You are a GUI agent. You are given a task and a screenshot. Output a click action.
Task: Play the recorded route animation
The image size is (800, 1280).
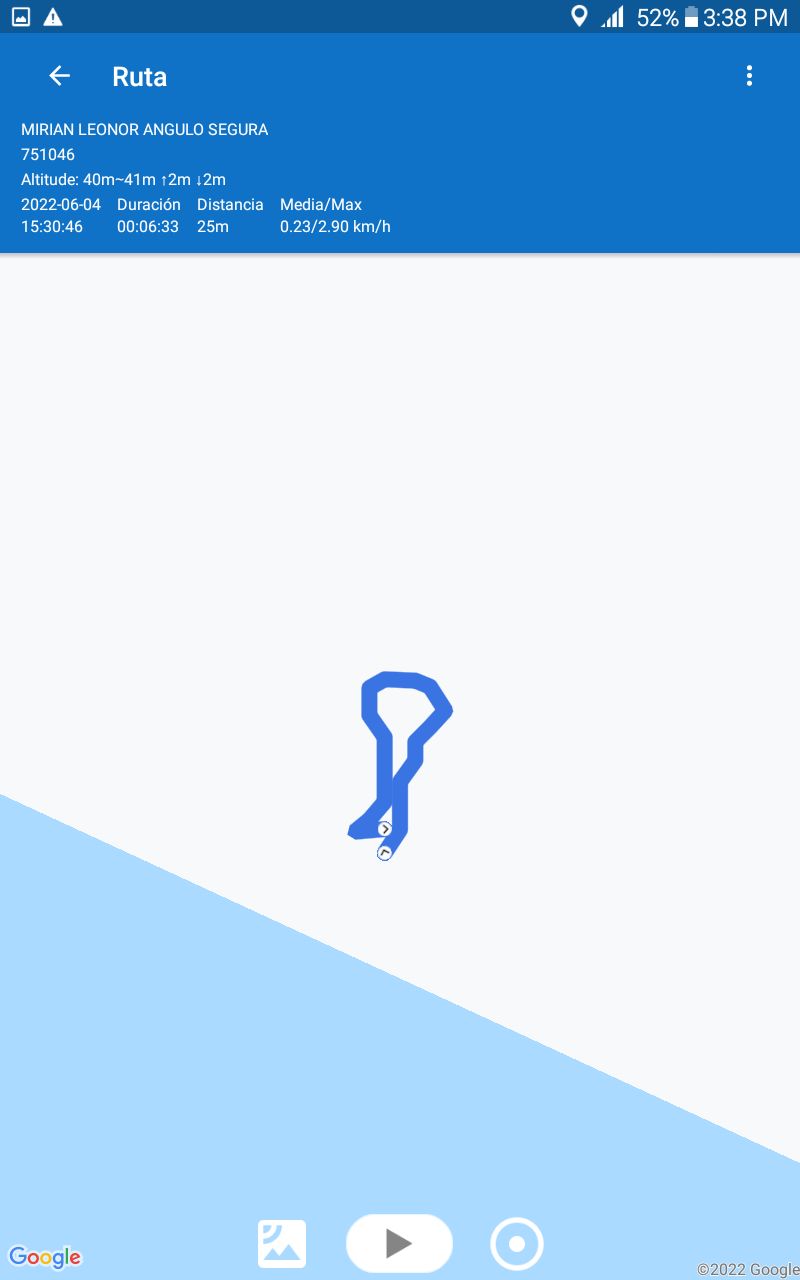coord(399,1243)
